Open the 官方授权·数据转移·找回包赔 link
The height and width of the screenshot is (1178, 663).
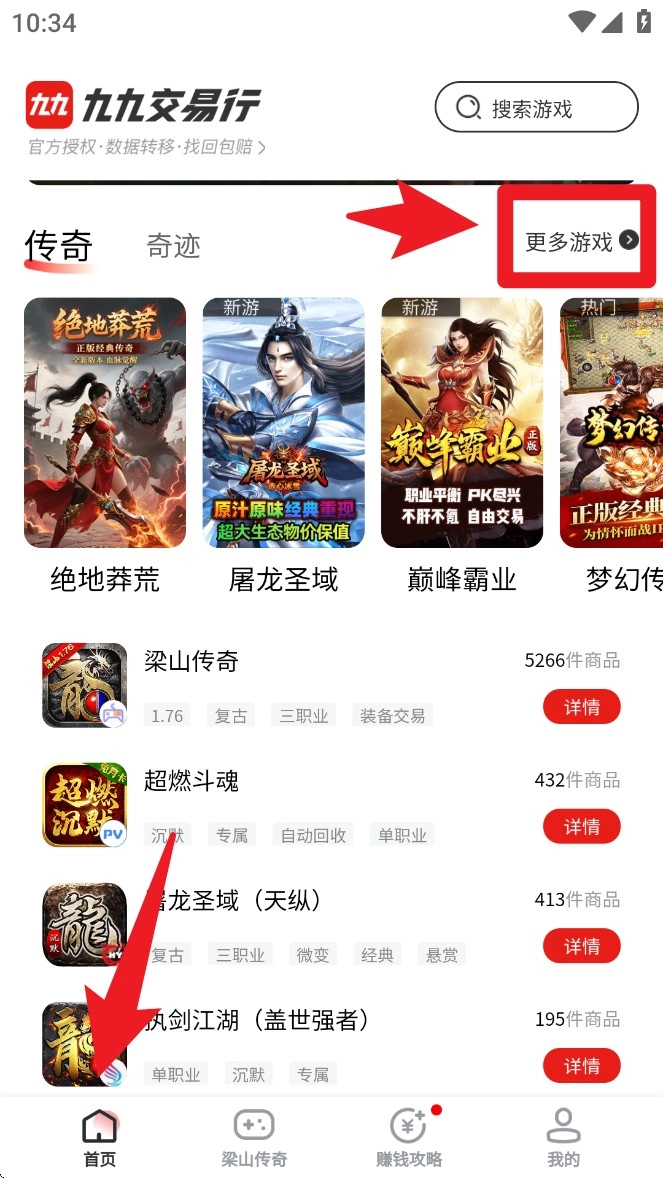pyautogui.click(x=146, y=147)
